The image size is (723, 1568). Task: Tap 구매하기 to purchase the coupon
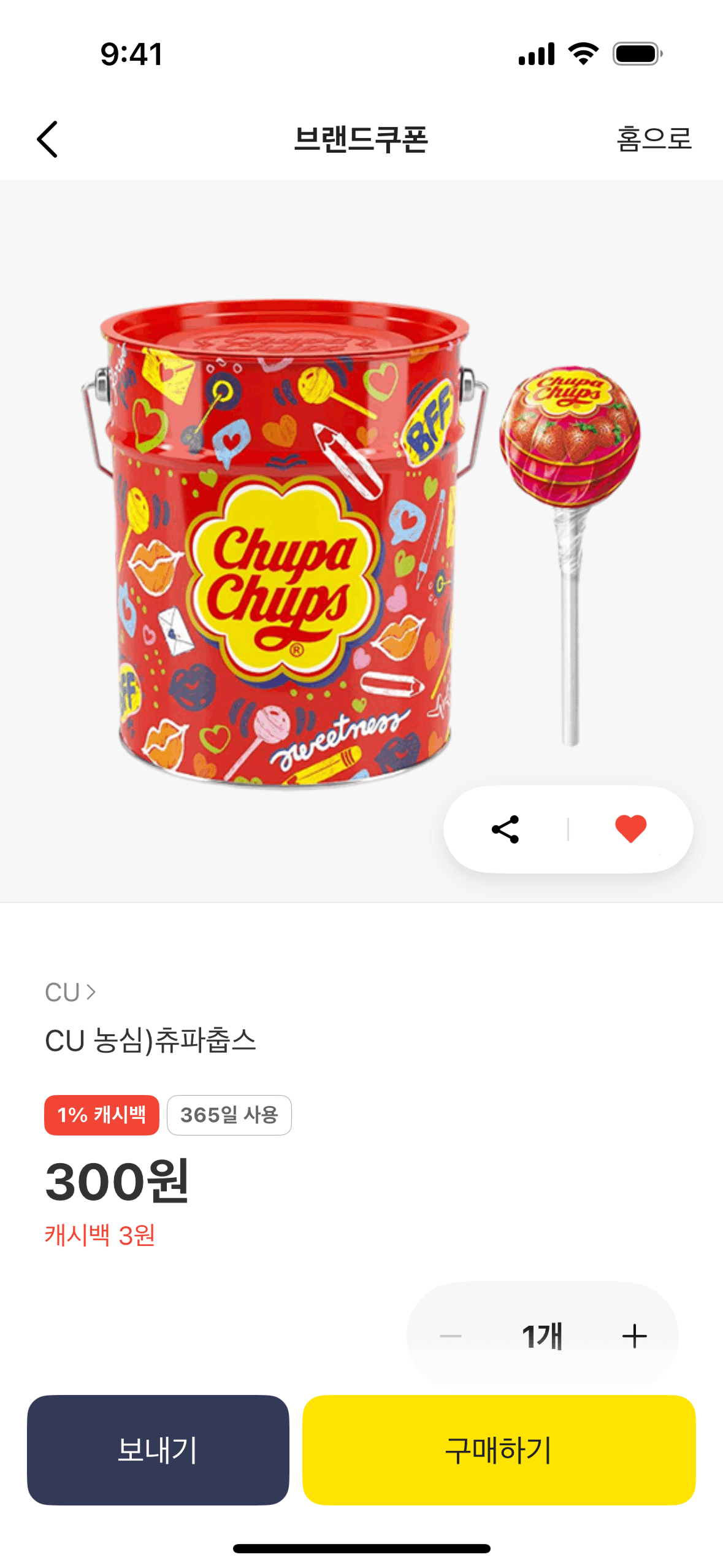tap(499, 1450)
